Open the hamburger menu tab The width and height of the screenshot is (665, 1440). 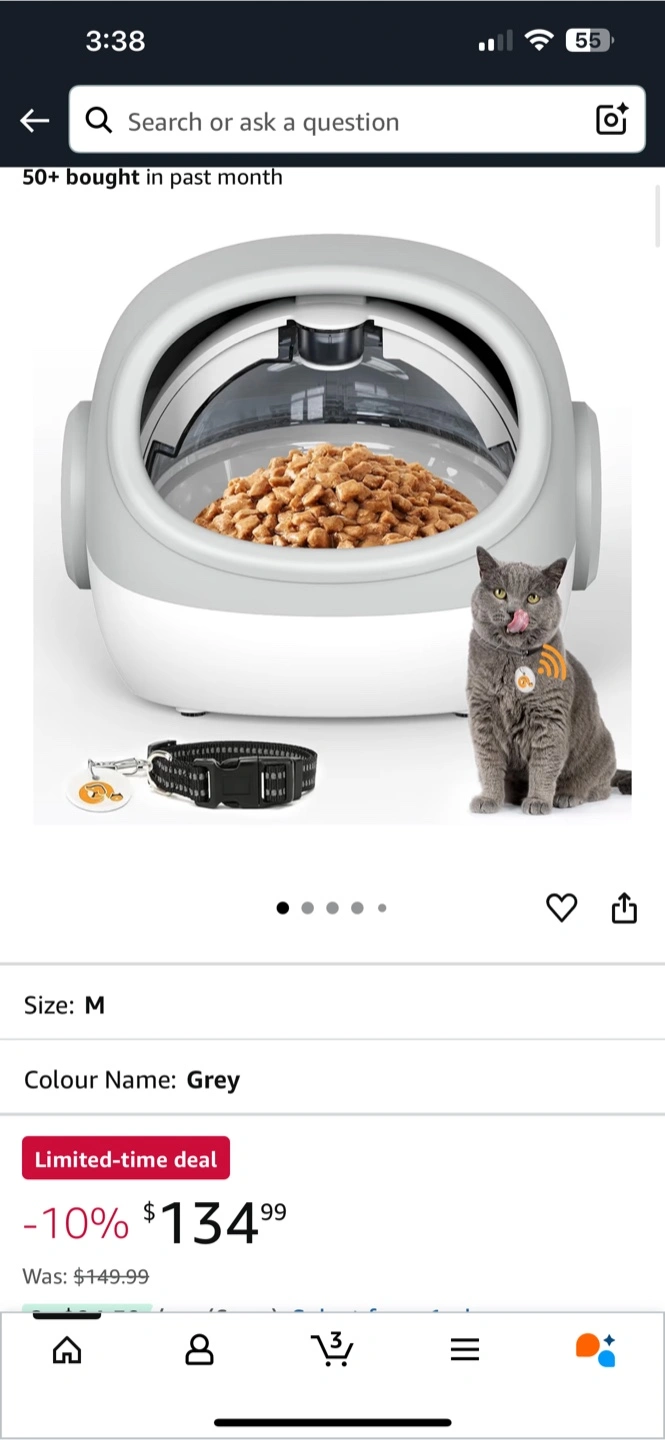pos(464,1350)
